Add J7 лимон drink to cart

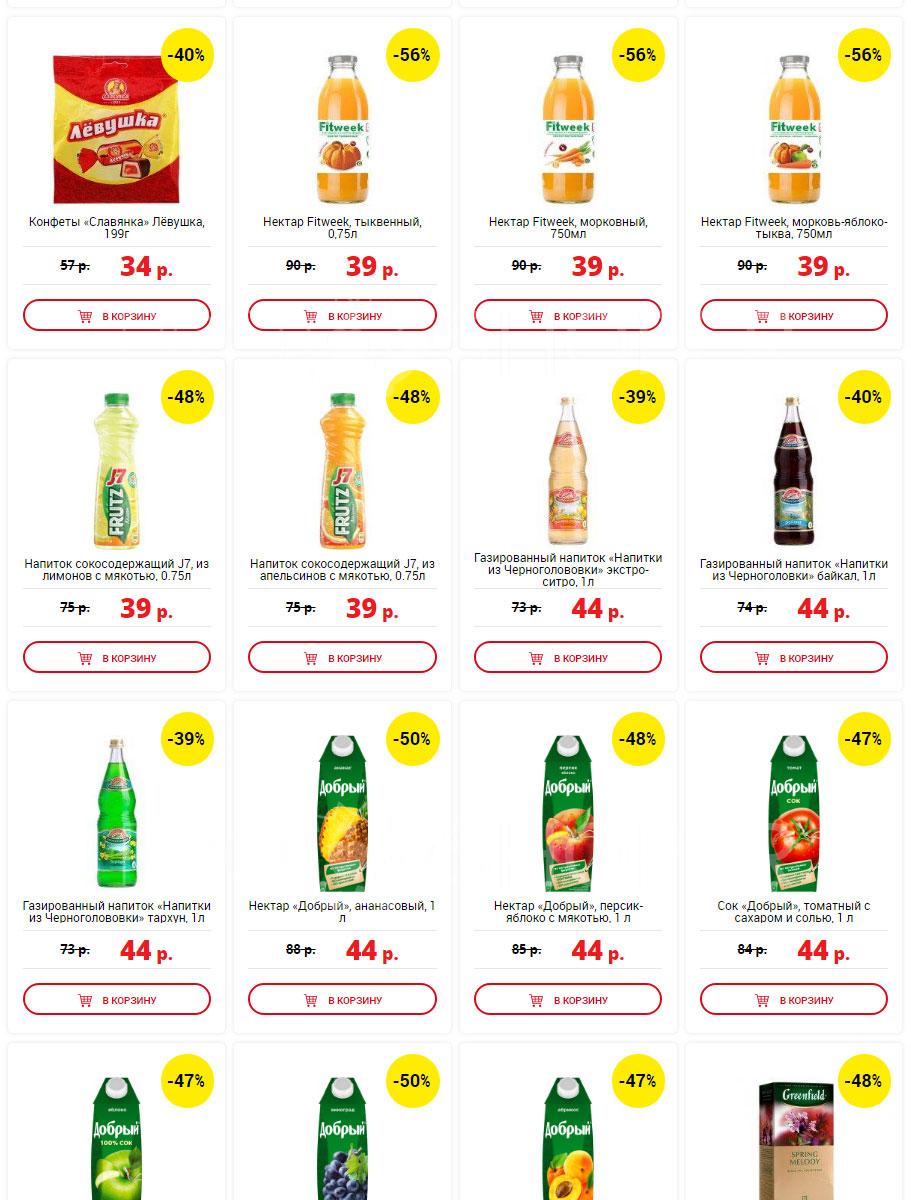[117, 658]
